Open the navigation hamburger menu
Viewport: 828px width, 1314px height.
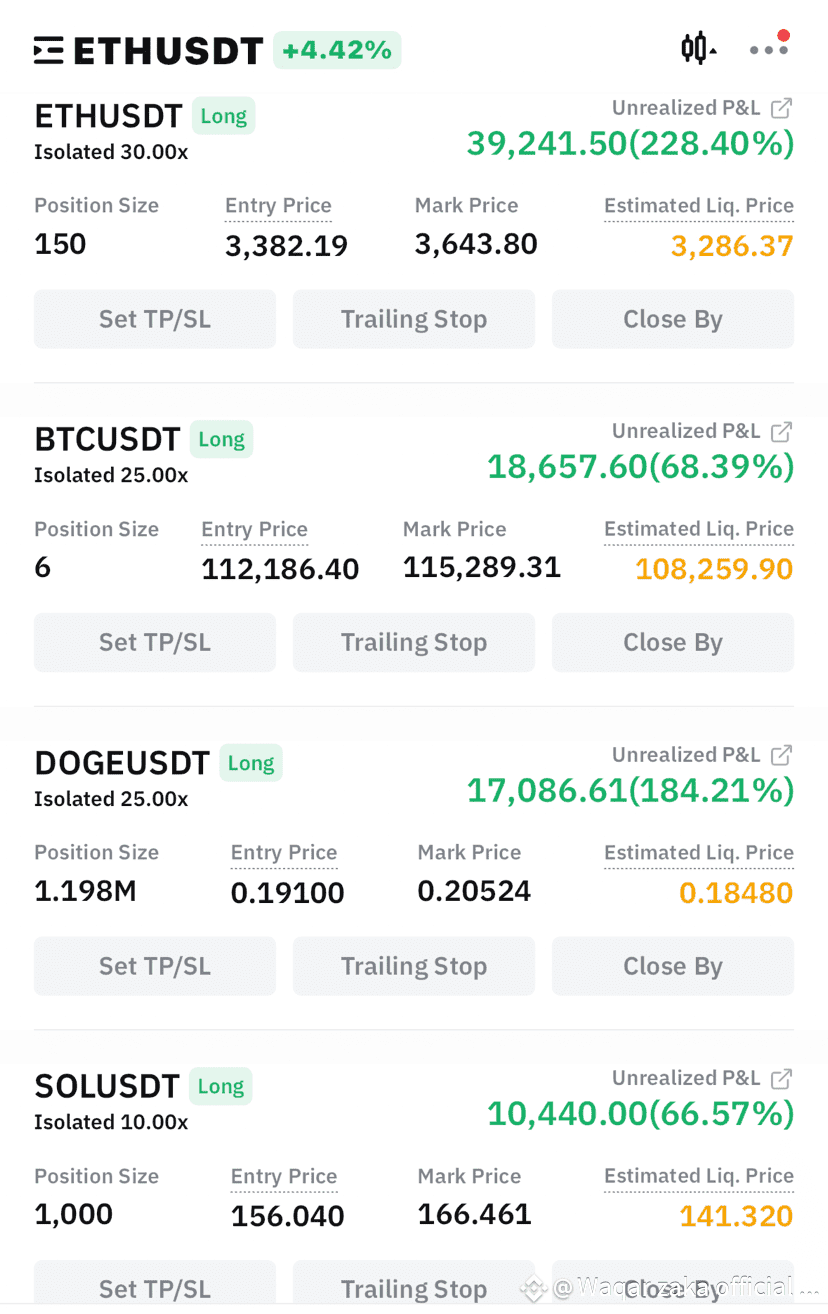(x=47, y=49)
